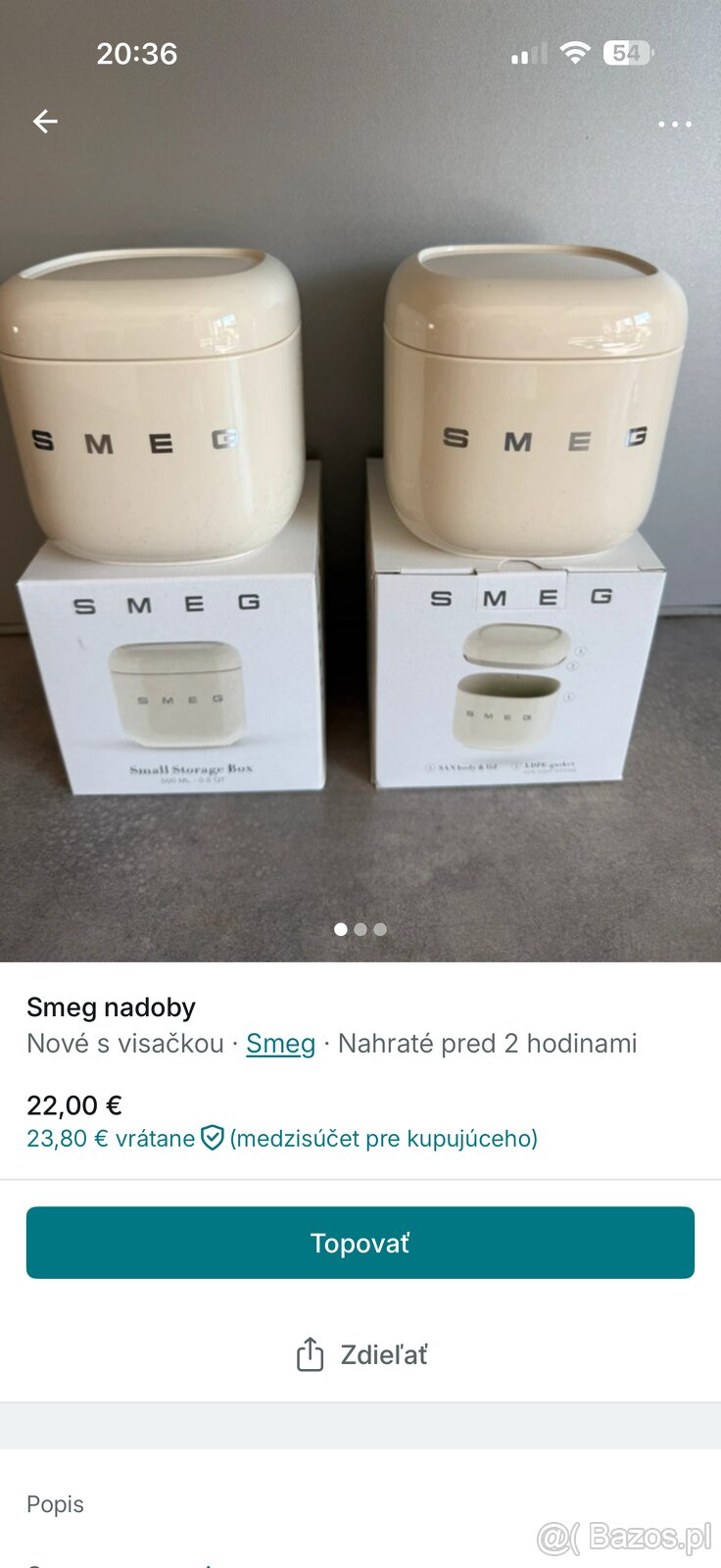This screenshot has width=721, height=1568.
Task: Open the Smeg brand link
Action: [x=280, y=1044]
